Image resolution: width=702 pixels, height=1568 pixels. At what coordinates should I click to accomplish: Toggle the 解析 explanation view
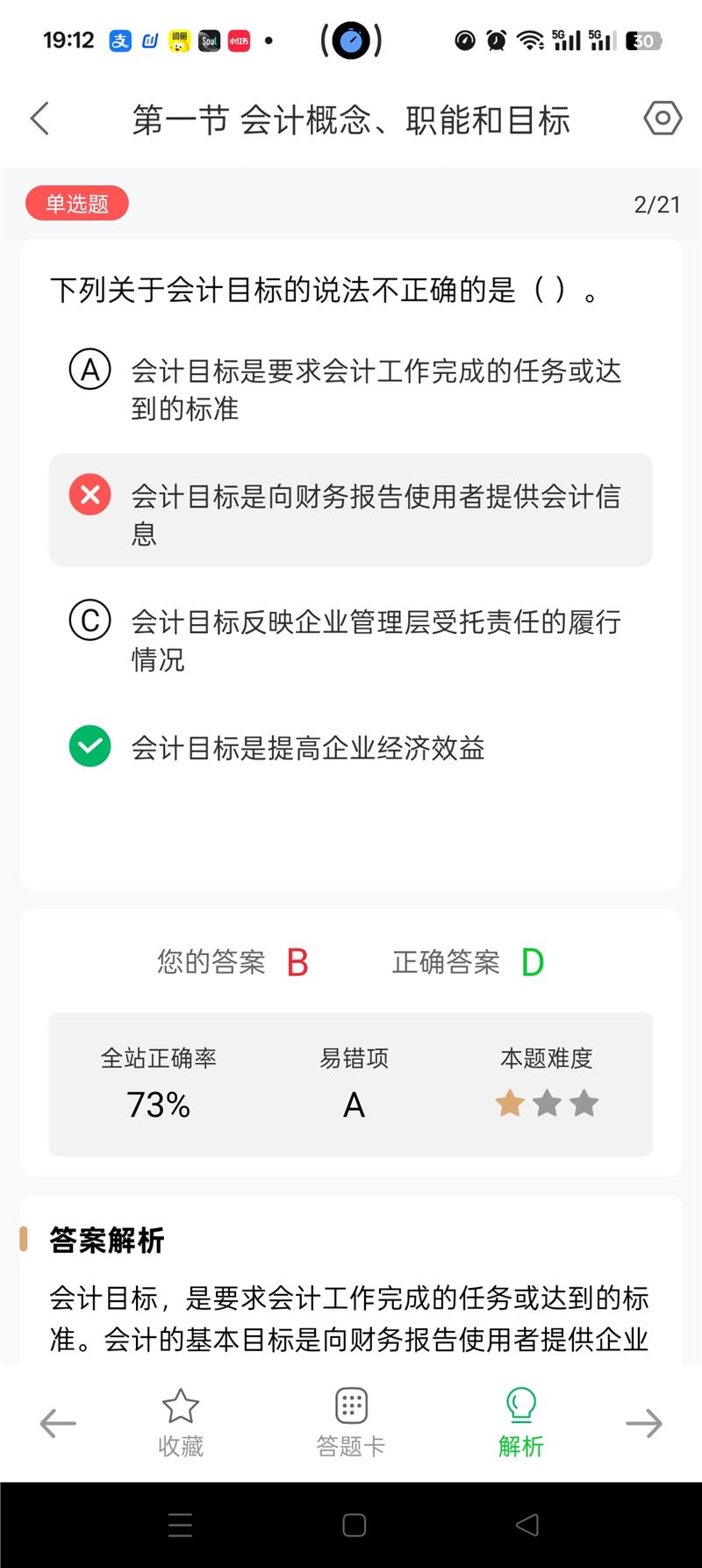[521, 1422]
